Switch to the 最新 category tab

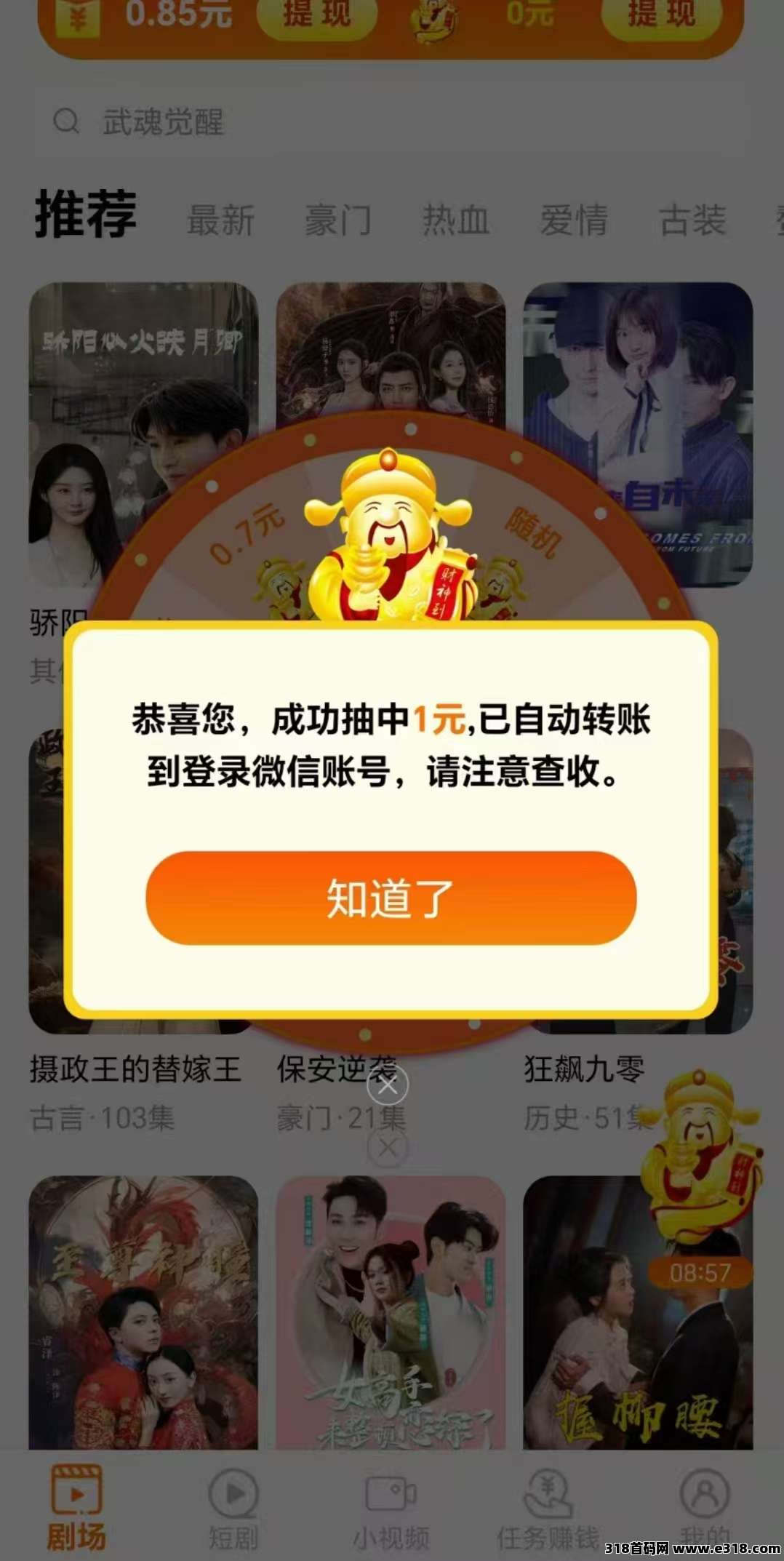220,220
